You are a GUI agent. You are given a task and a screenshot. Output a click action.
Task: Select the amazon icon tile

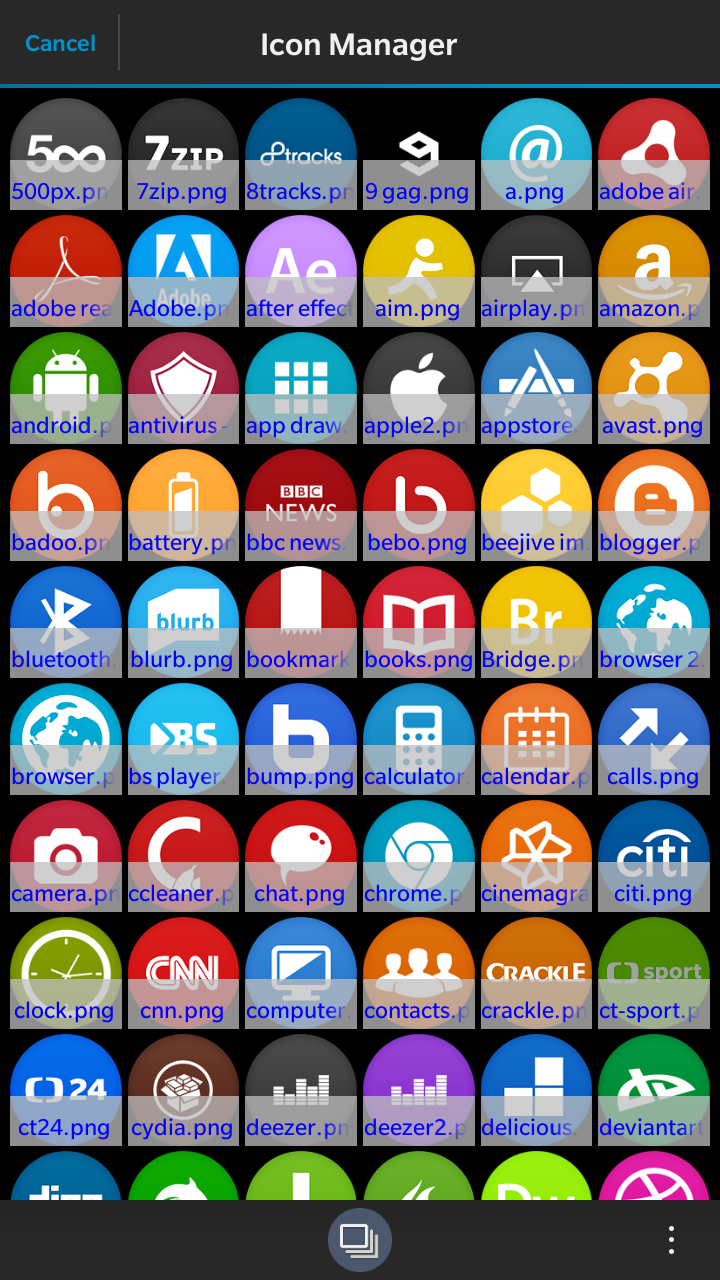point(654,271)
